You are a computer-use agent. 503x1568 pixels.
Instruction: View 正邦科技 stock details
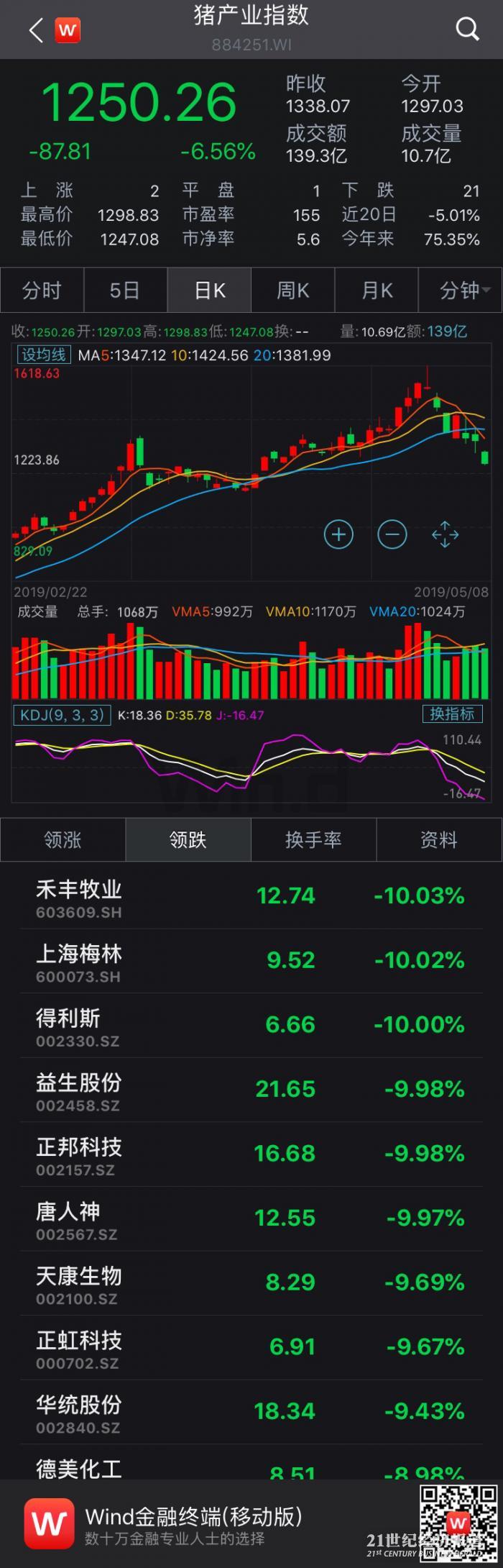(x=251, y=1154)
